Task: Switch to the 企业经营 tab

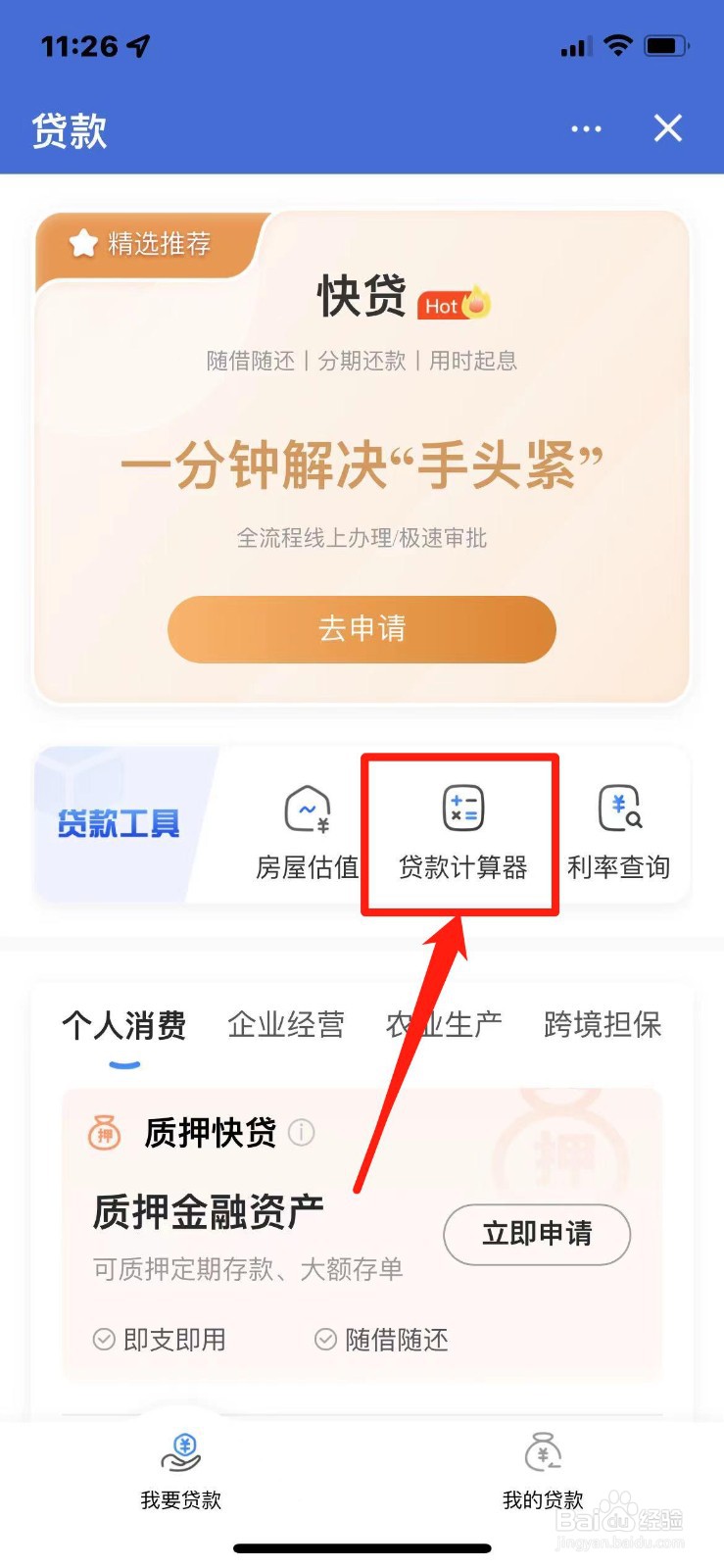Action: (287, 1025)
